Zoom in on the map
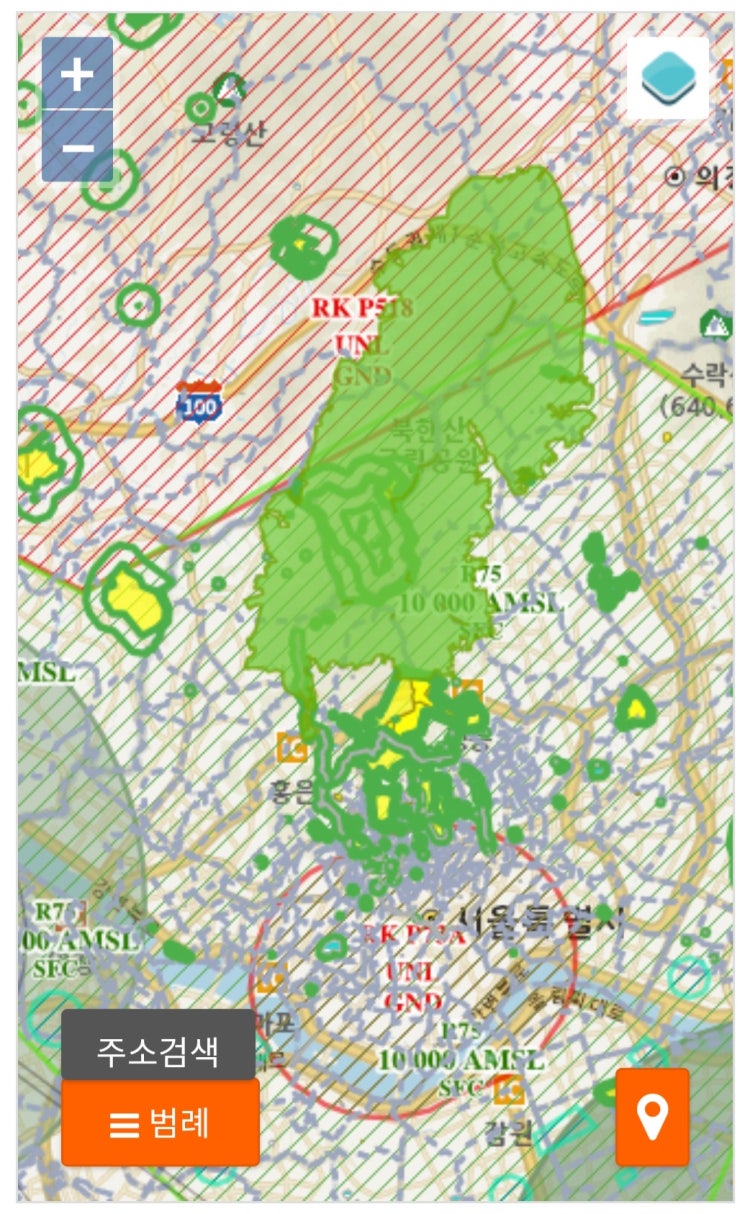 [77, 74]
